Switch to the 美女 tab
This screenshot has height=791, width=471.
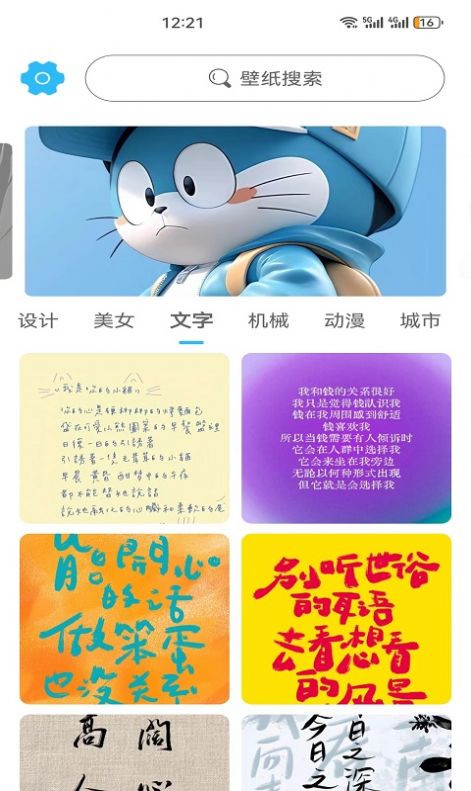pos(114,321)
